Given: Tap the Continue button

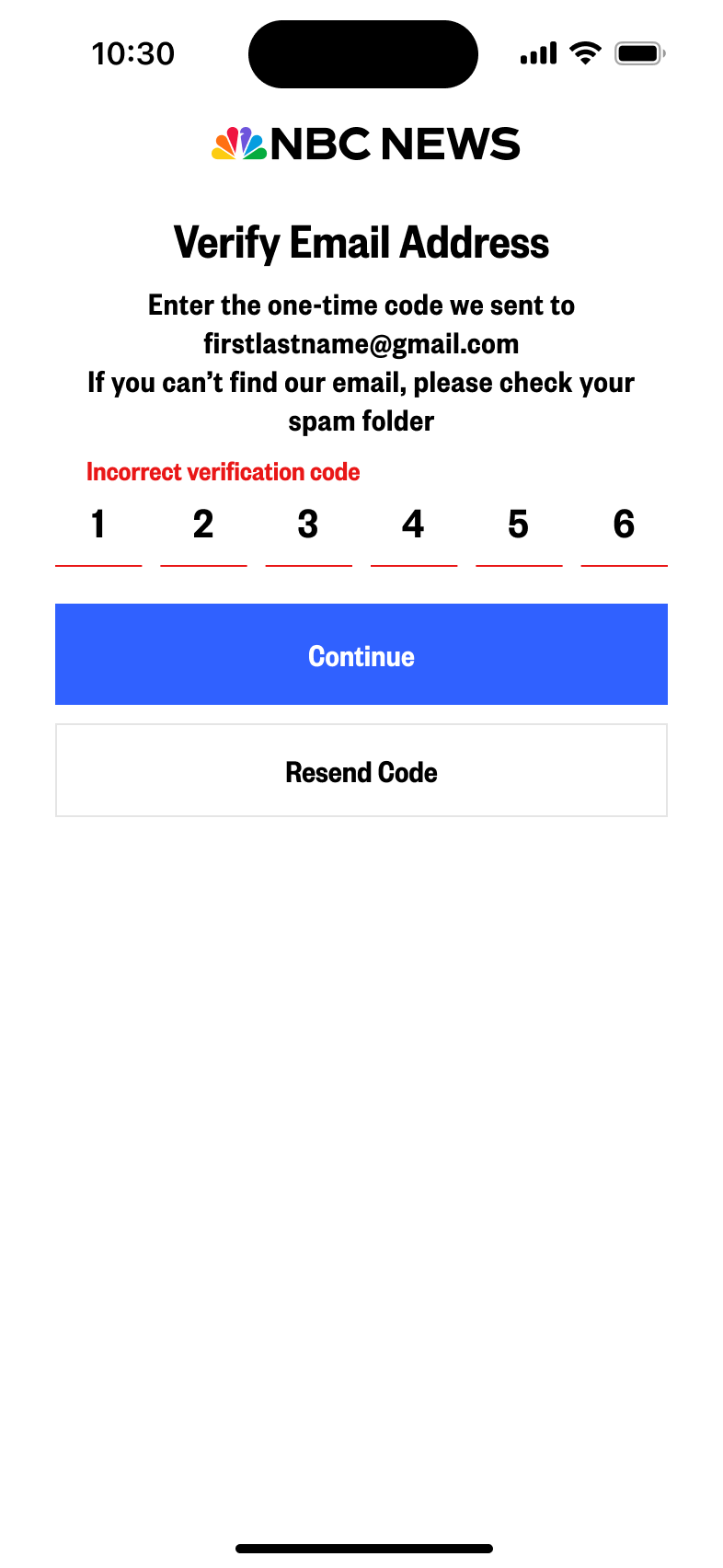Looking at the screenshot, I should [361, 654].
